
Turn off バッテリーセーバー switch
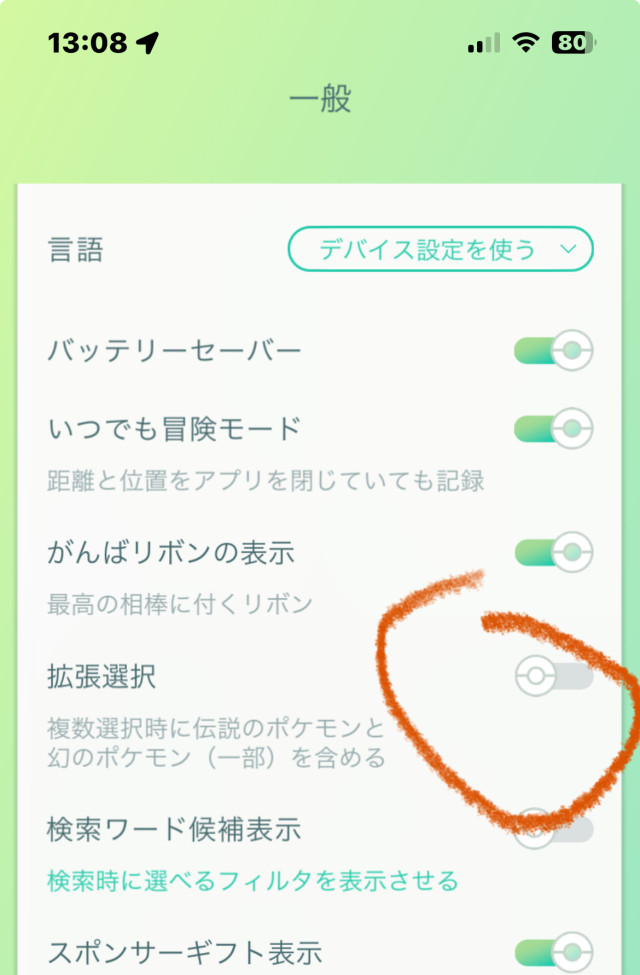[553, 351]
